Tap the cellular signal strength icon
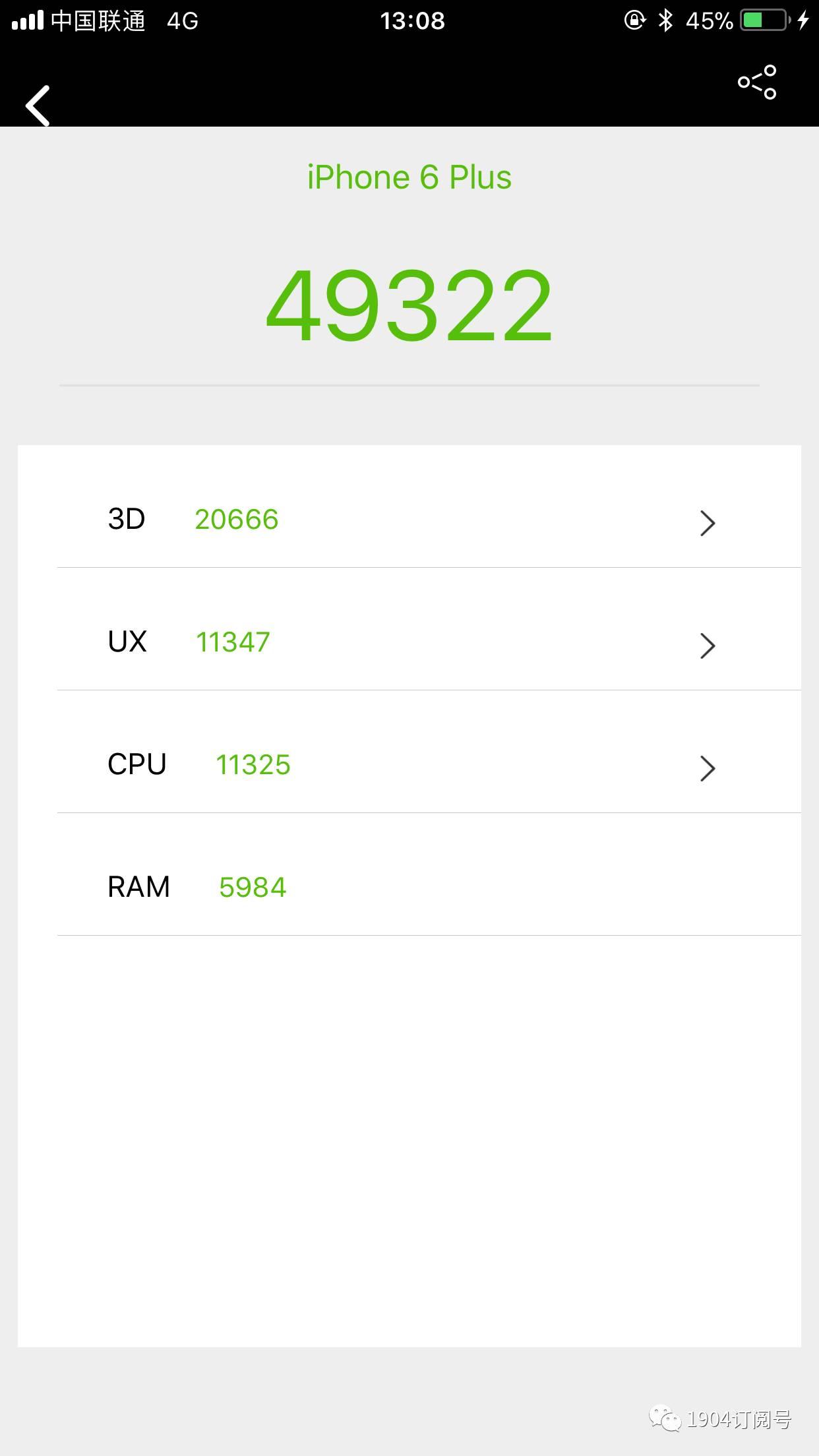Viewport: 819px width, 1456px height. [28, 20]
